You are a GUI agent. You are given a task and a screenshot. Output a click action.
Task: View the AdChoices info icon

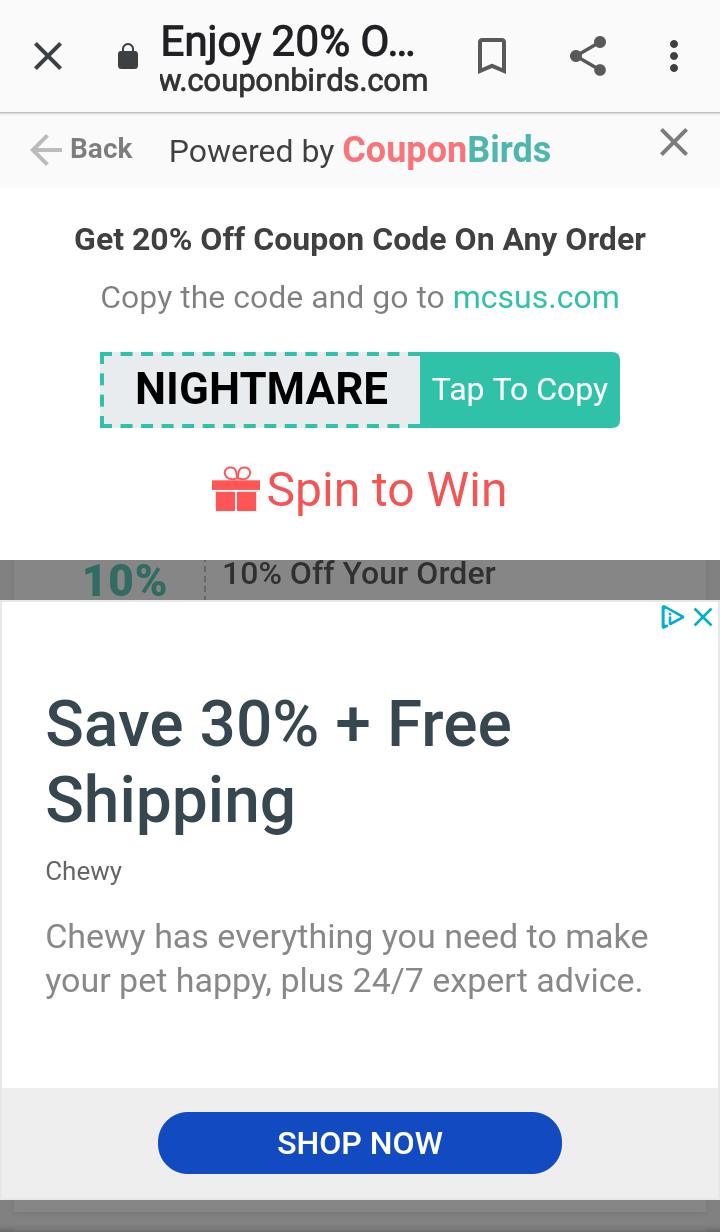tap(672, 617)
